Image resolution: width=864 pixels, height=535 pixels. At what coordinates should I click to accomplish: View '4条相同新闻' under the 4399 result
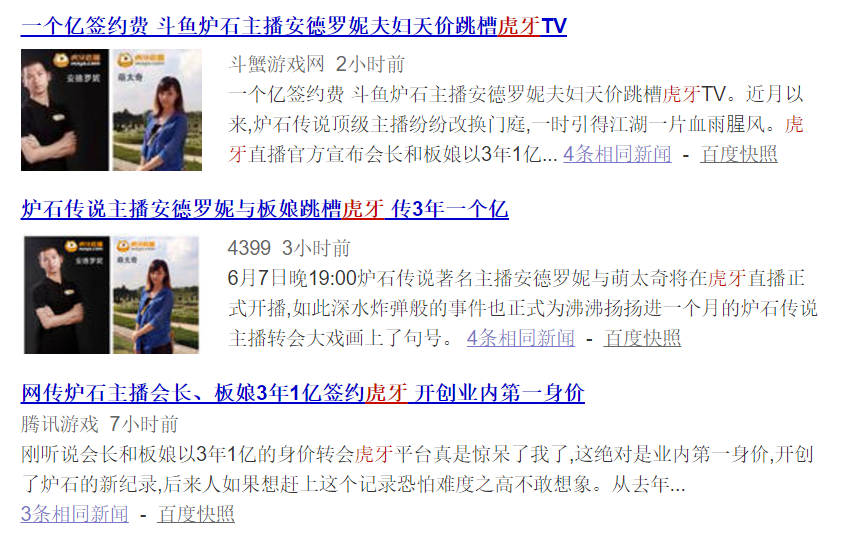click(x=520, y=338)
